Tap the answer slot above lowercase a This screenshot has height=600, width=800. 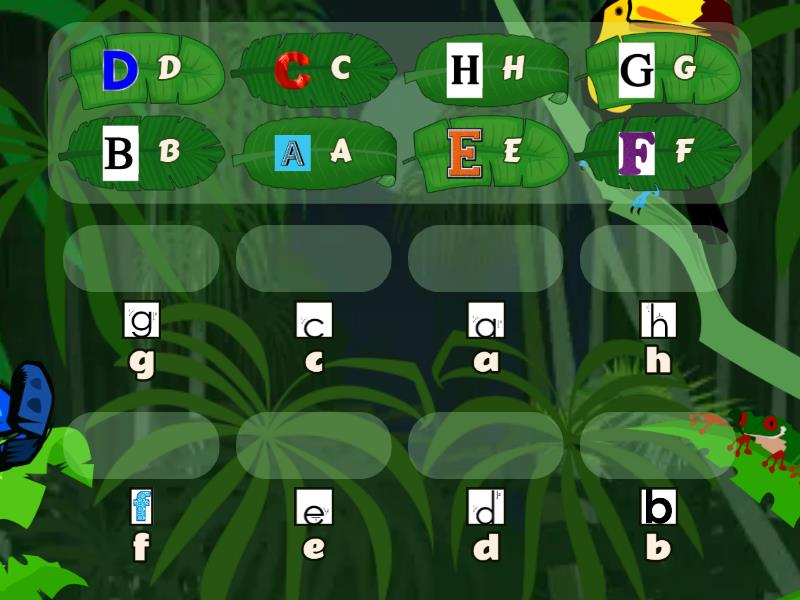pos(485,258)
